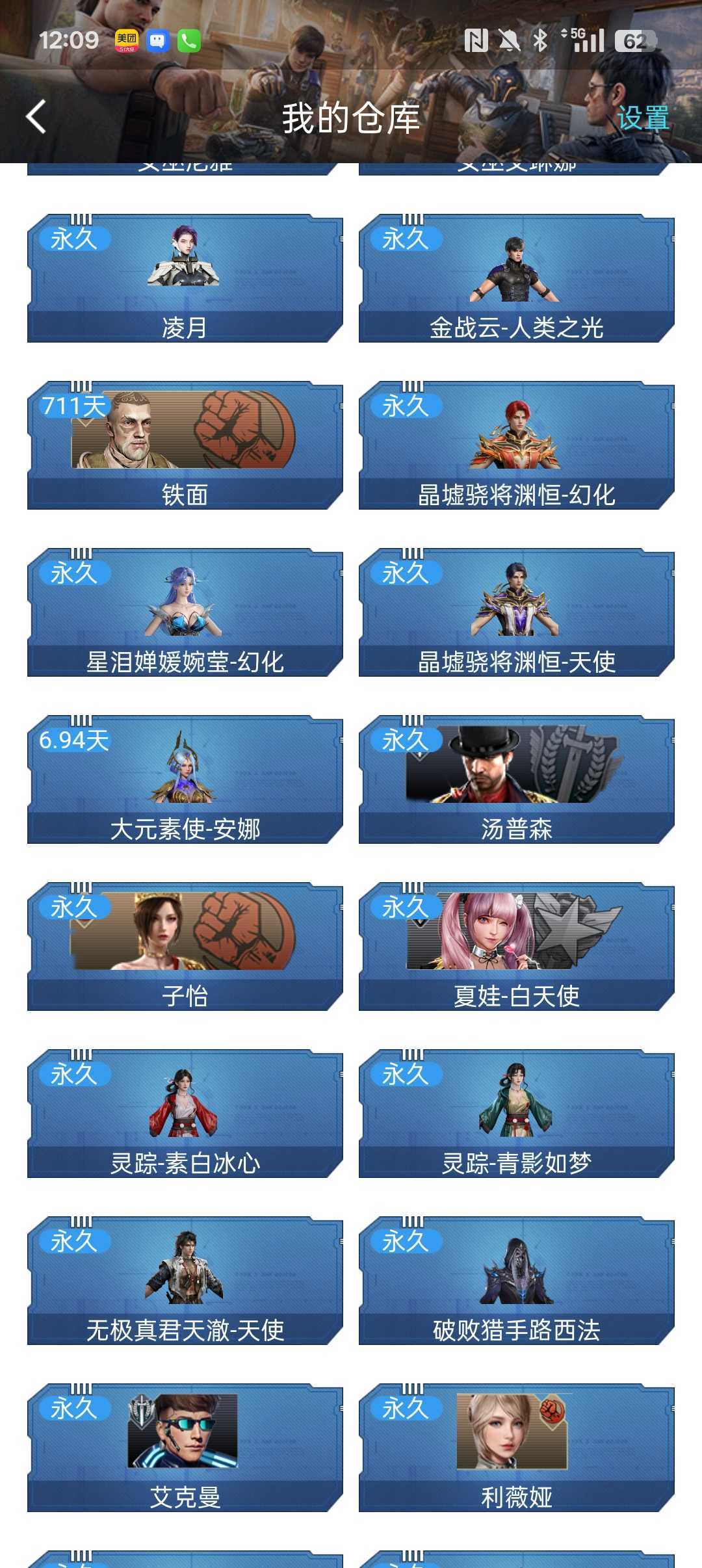Open the 灵踪-青影如梦 card
702x1568 pixels.
click(x=517, y=1114)
